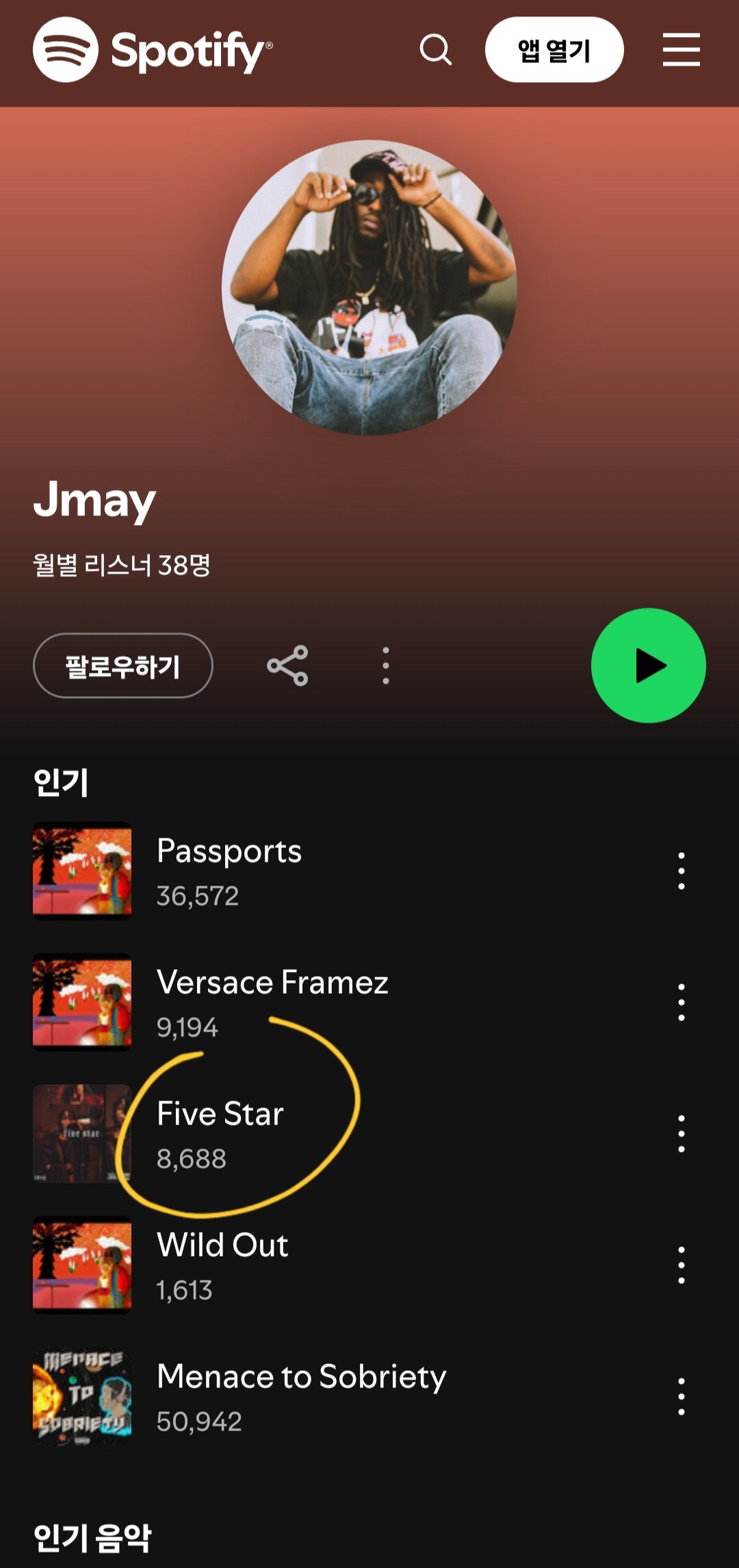Play Jmay's music with green button

648,665
